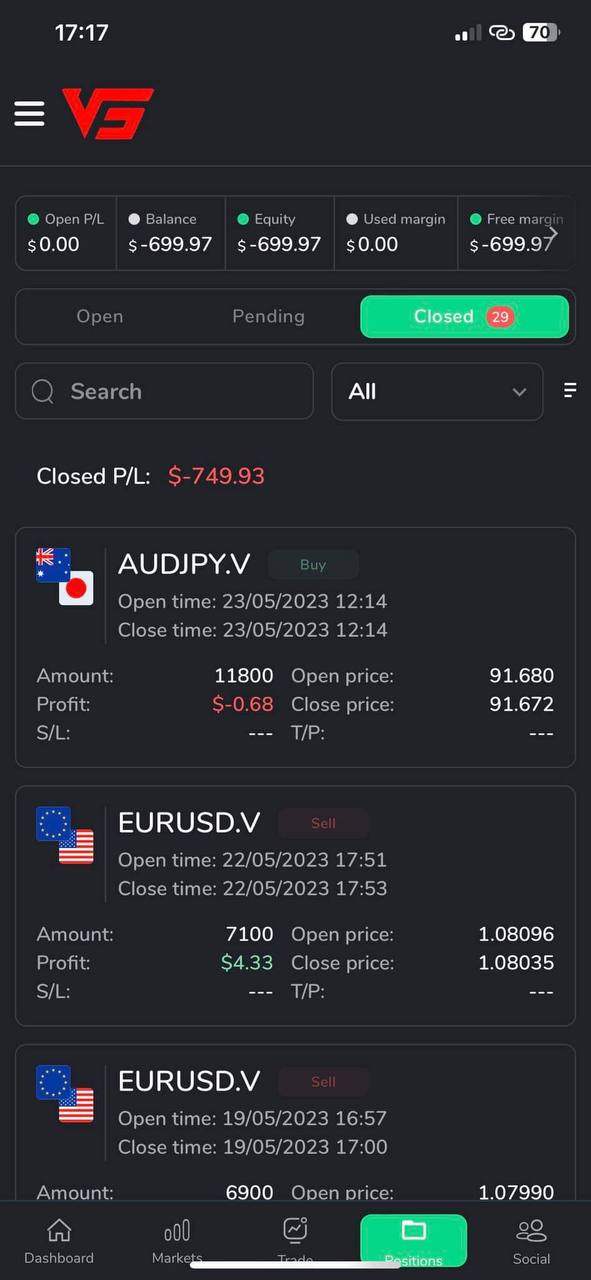Image resolution: width=591 pixels, height=1280 pixels.
Task: Select the Positions tab
Action: click(x=413, y=1241)
